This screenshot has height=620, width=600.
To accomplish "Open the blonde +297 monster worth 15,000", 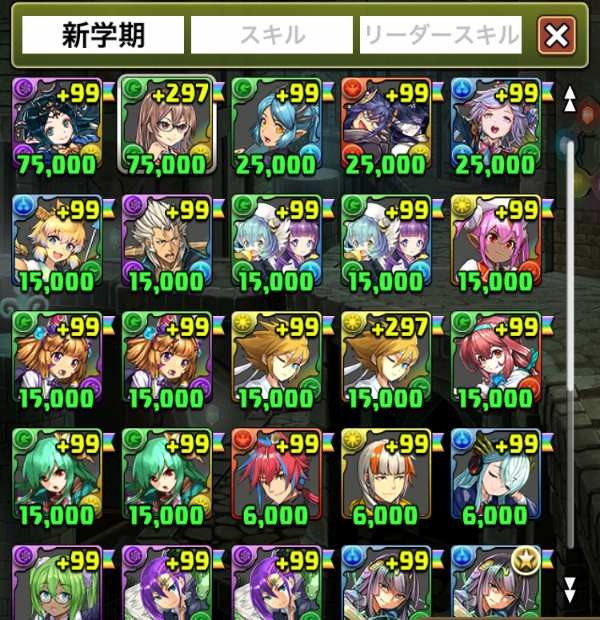I will tap(385, 360).
